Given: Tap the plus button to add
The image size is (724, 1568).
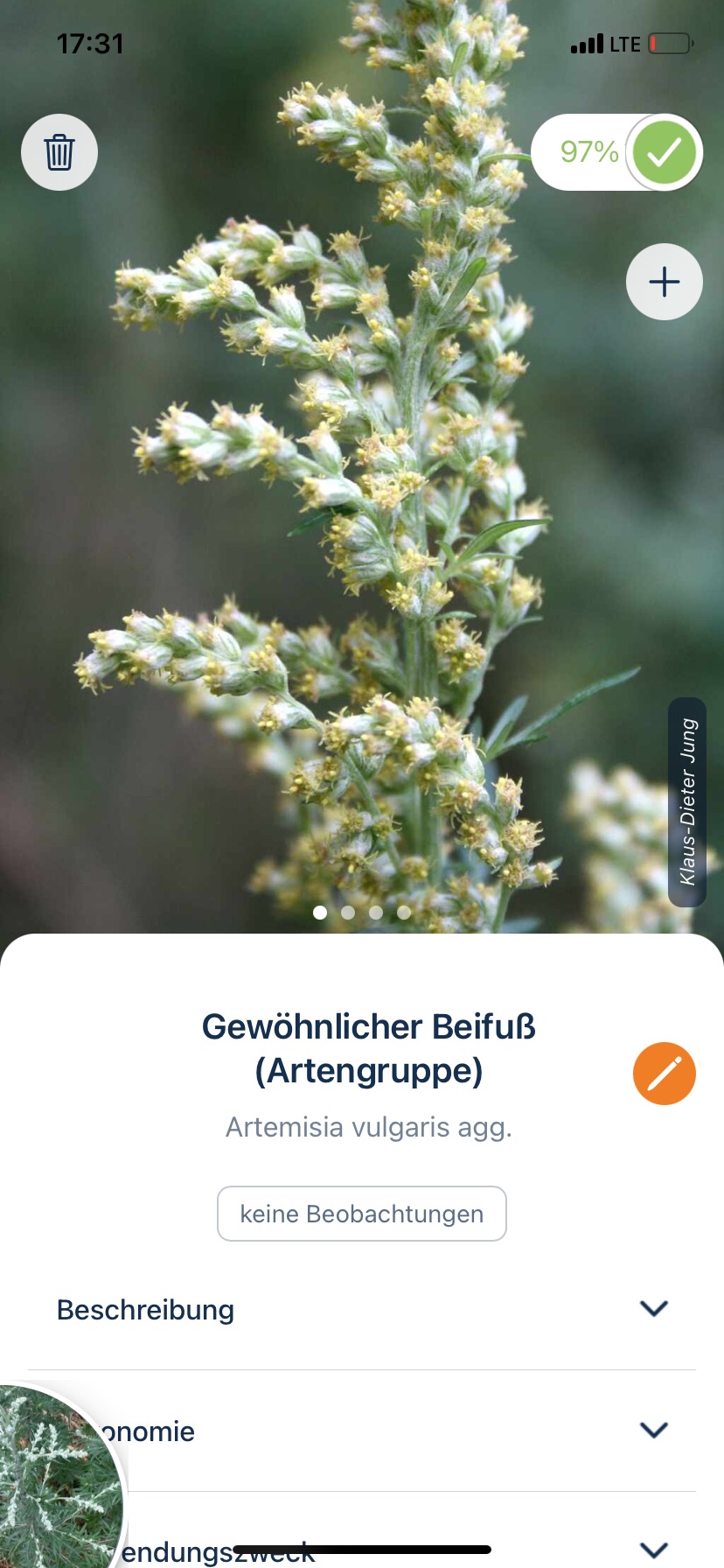Looking at the screenshot, I should [664, 282].
